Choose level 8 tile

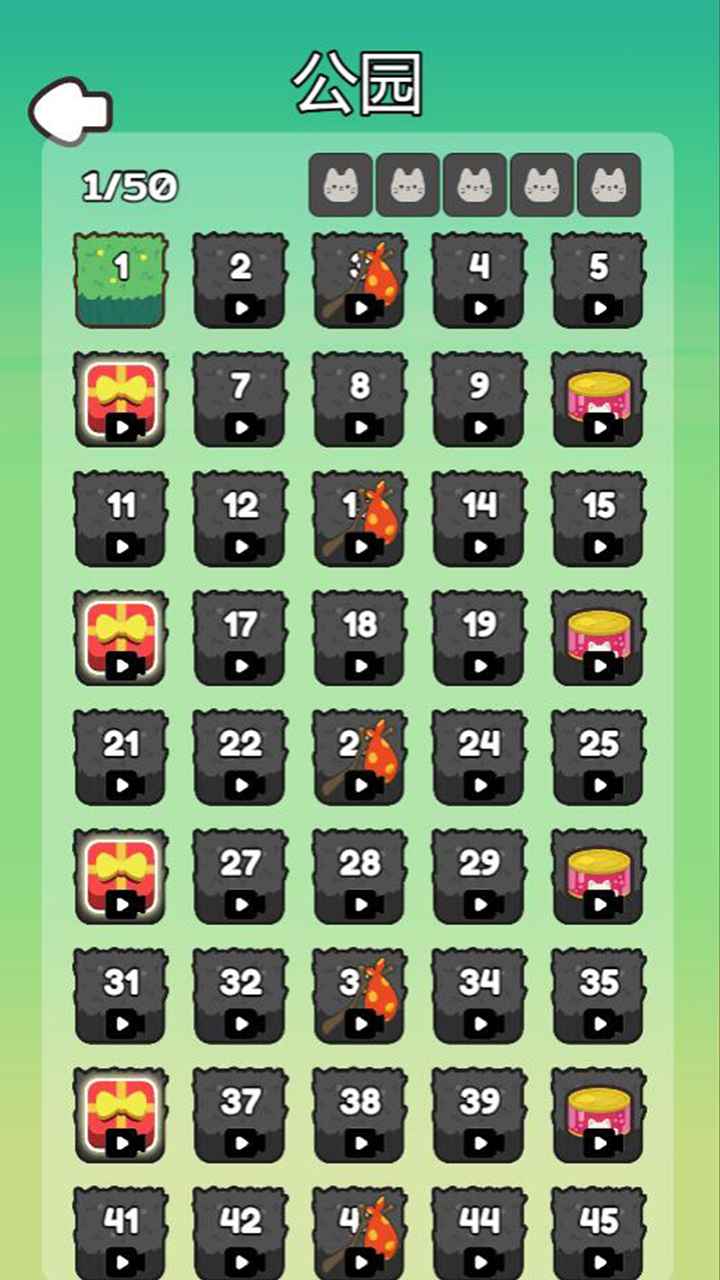point(360,399)
